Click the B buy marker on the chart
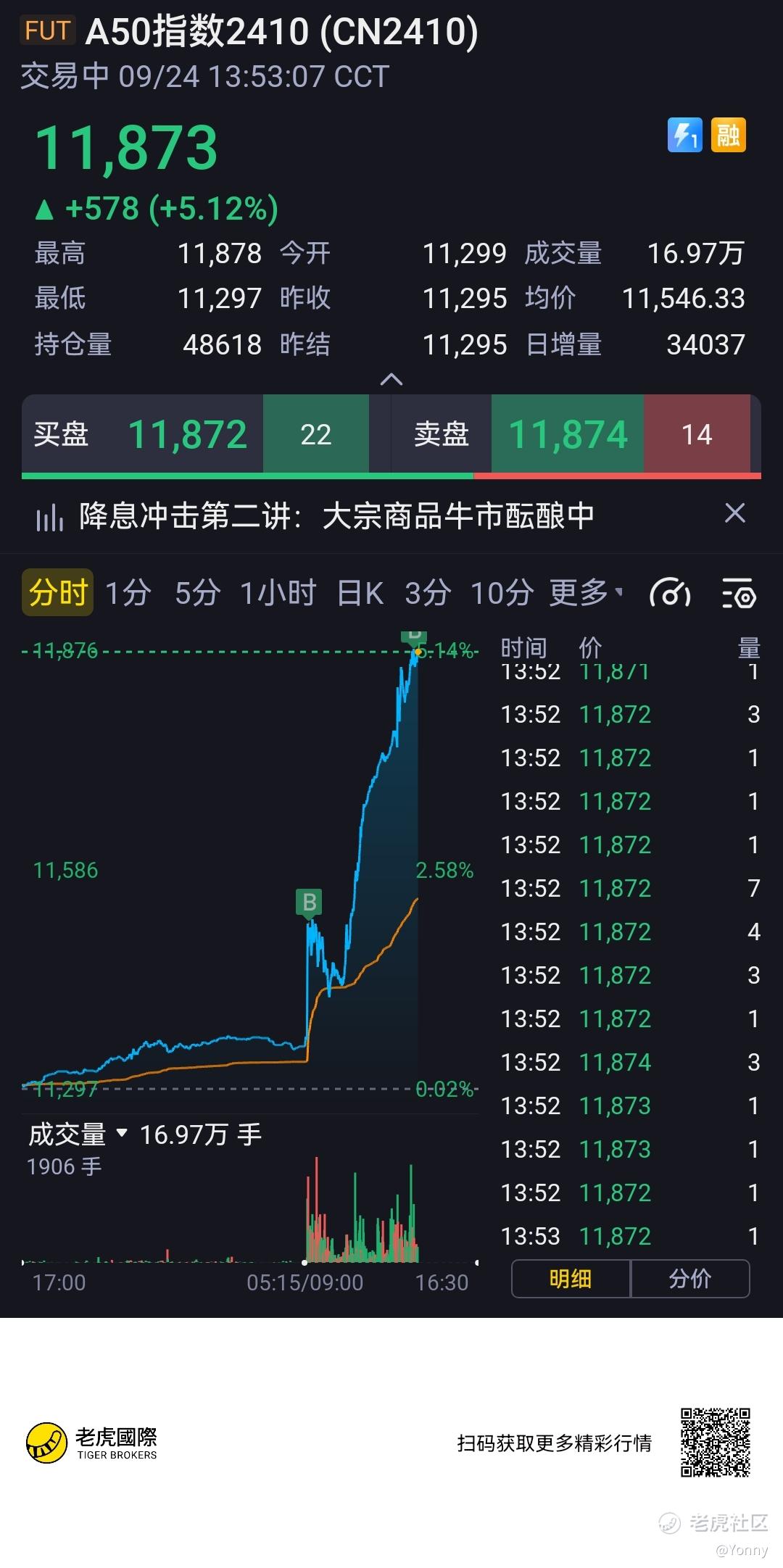 point(310,903)
